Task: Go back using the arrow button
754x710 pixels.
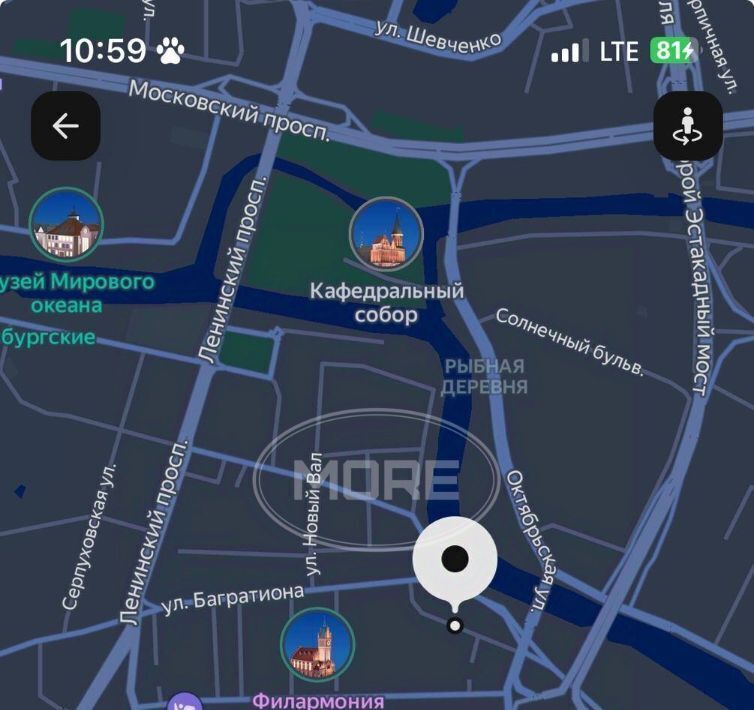Action: click(66, 126)
